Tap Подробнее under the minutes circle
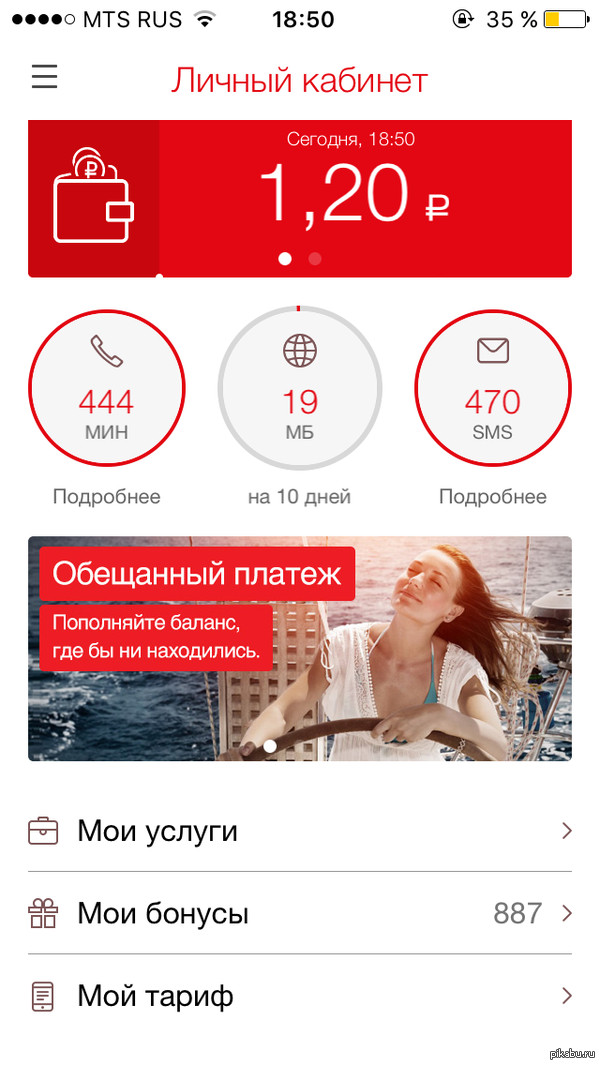600x1065 pixels. point(106,497)
